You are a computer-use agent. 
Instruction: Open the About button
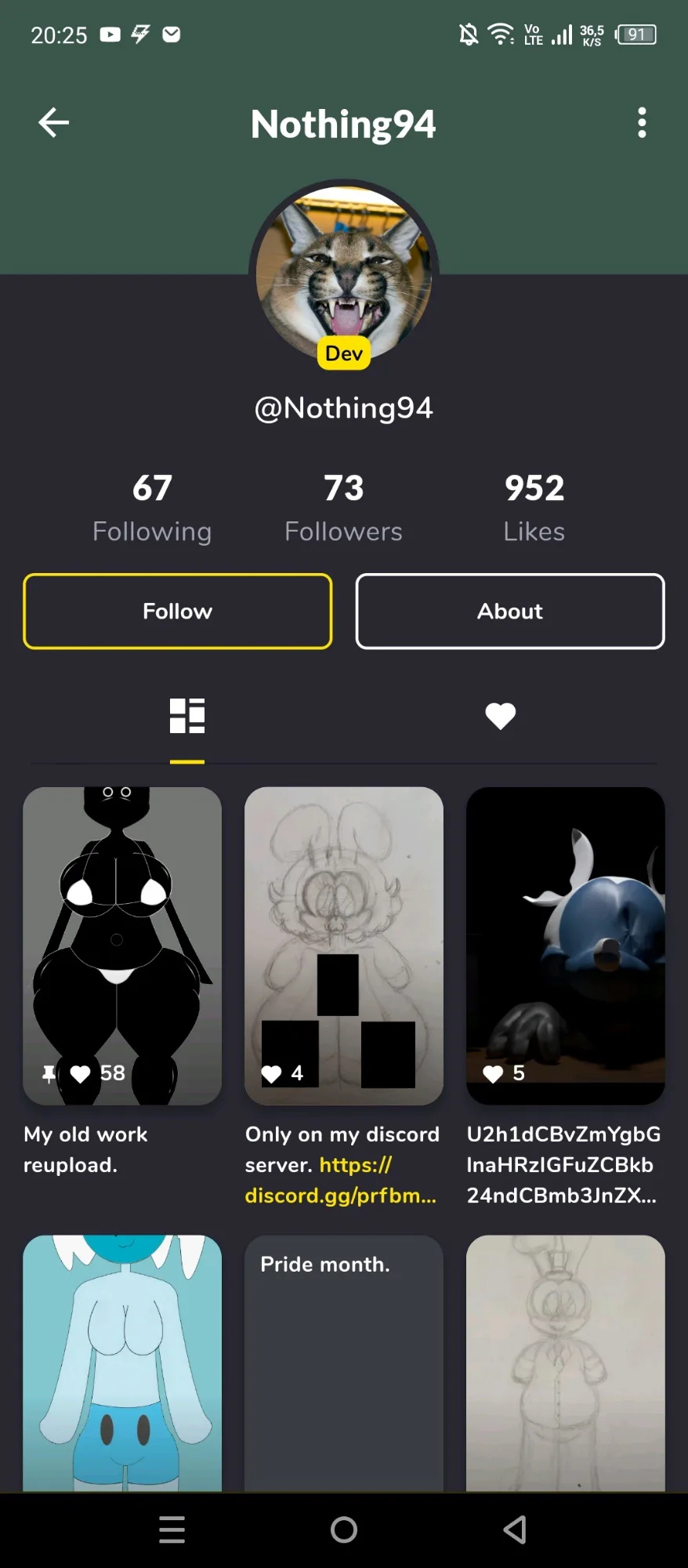coord(510,612)
